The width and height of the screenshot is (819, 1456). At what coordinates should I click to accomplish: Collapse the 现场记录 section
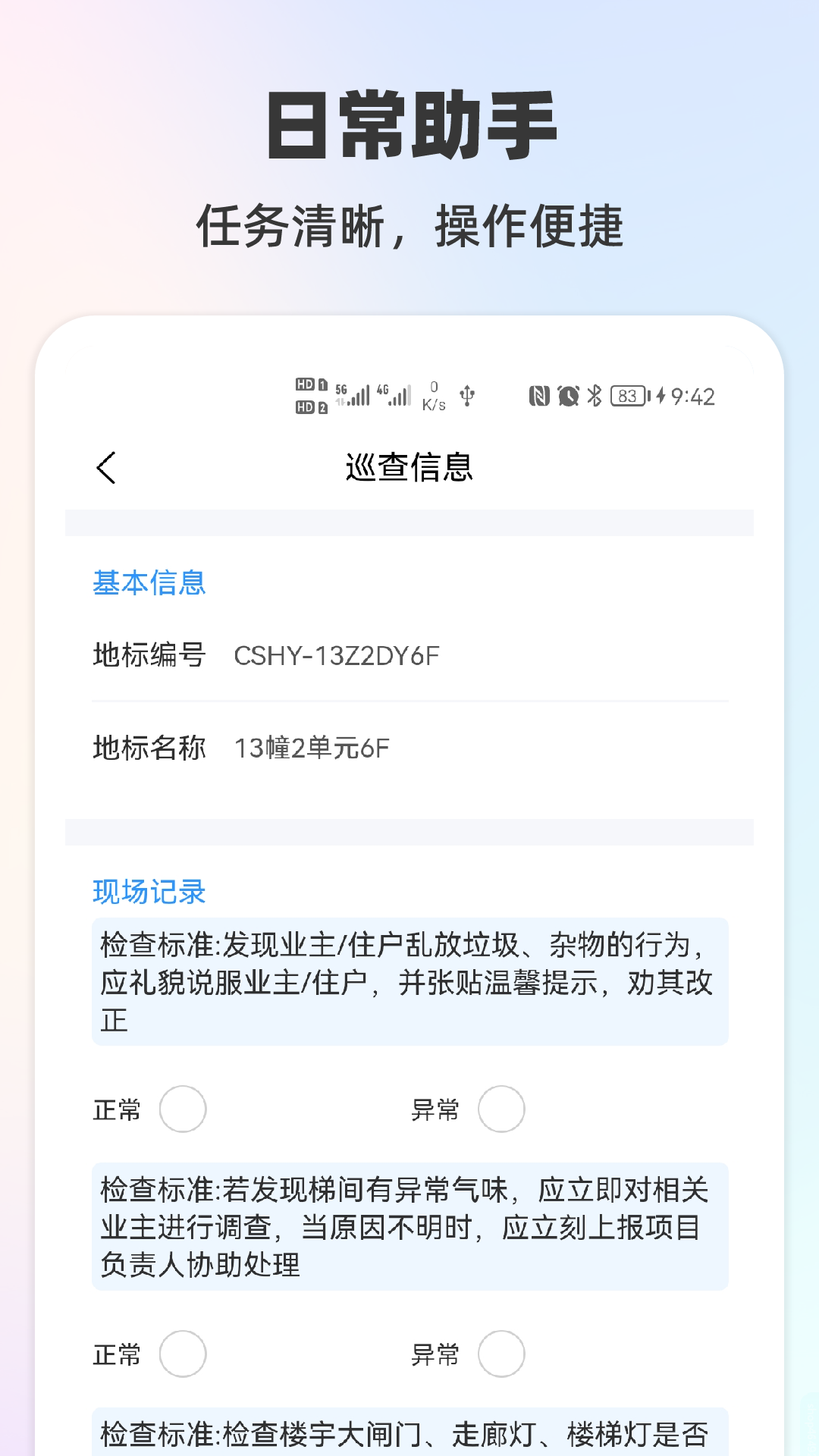click(x=149, y=894)
